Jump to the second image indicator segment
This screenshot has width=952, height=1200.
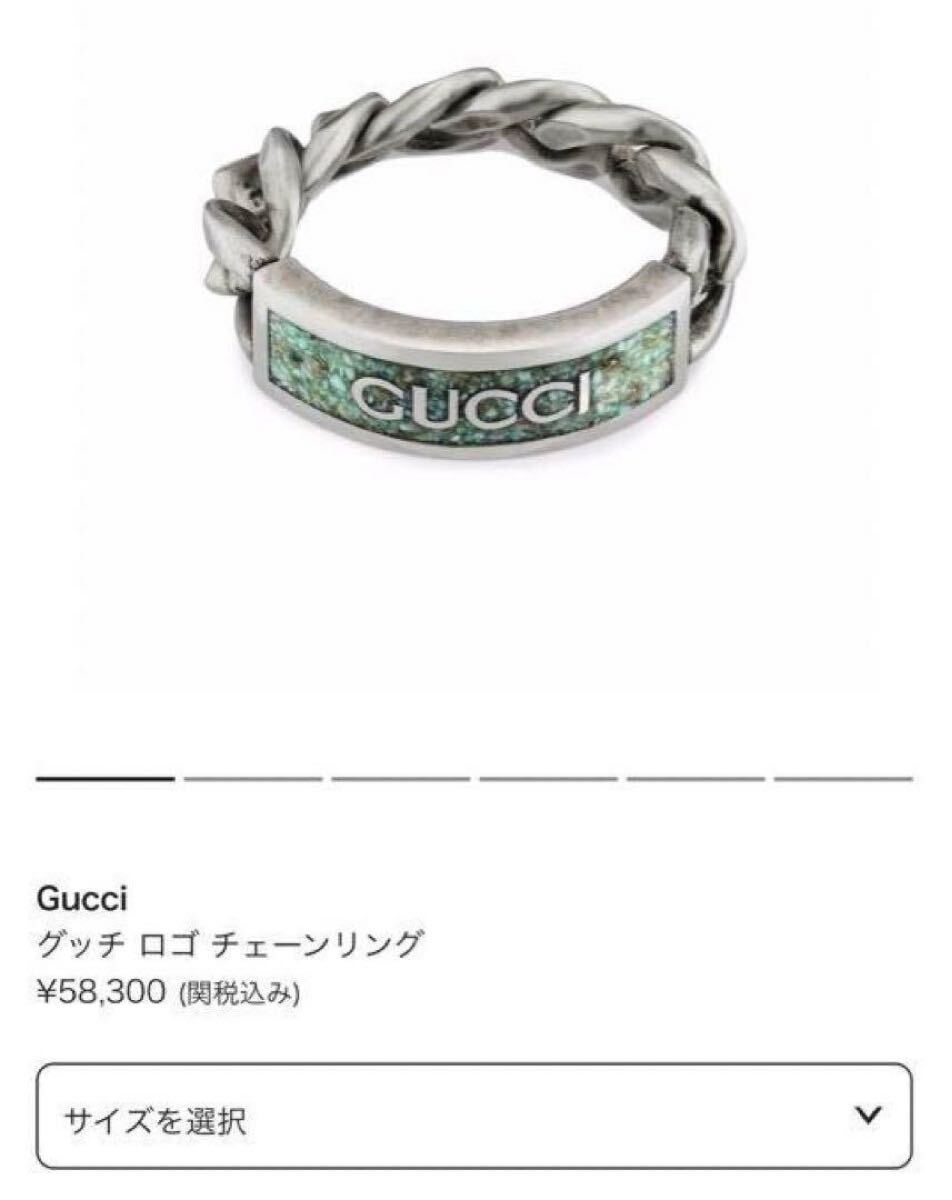click(253, 778)
